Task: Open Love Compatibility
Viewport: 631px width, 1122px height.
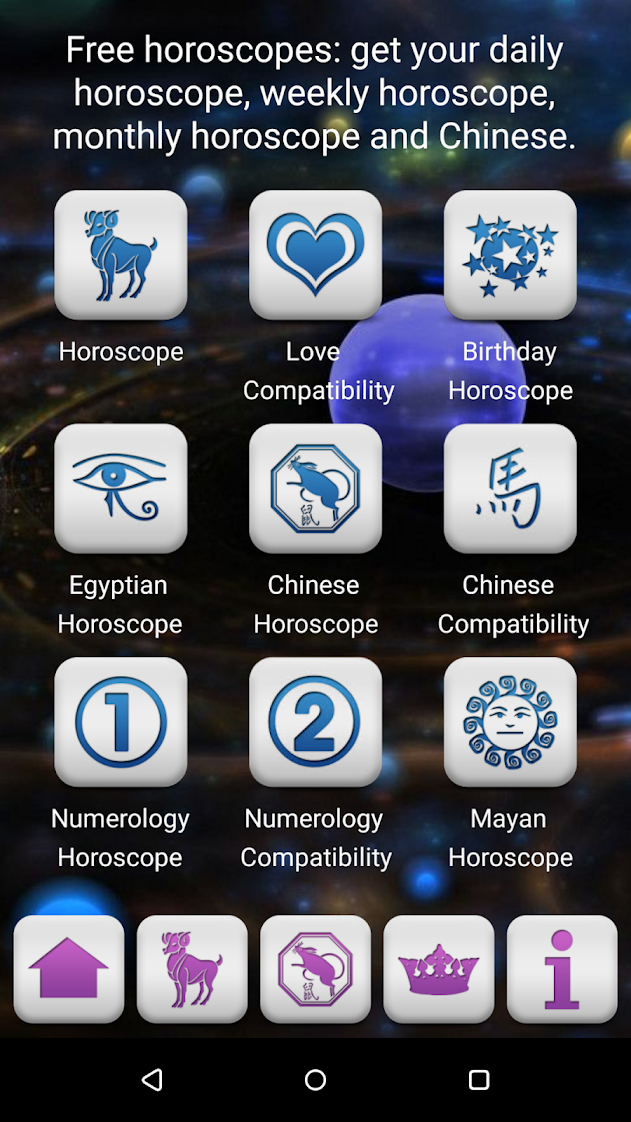Action: (x=315, y=255)
